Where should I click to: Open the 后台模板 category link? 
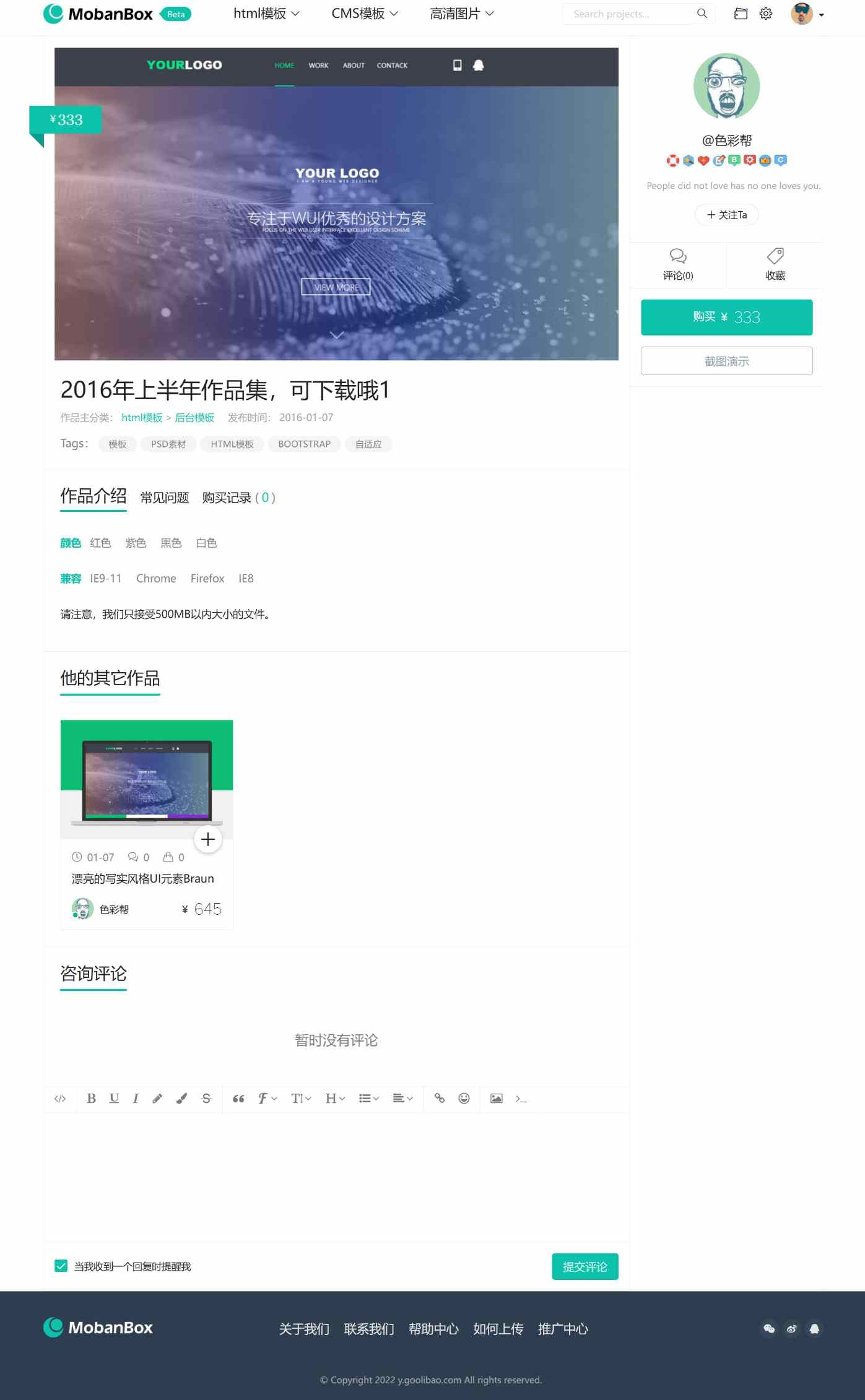194,418
